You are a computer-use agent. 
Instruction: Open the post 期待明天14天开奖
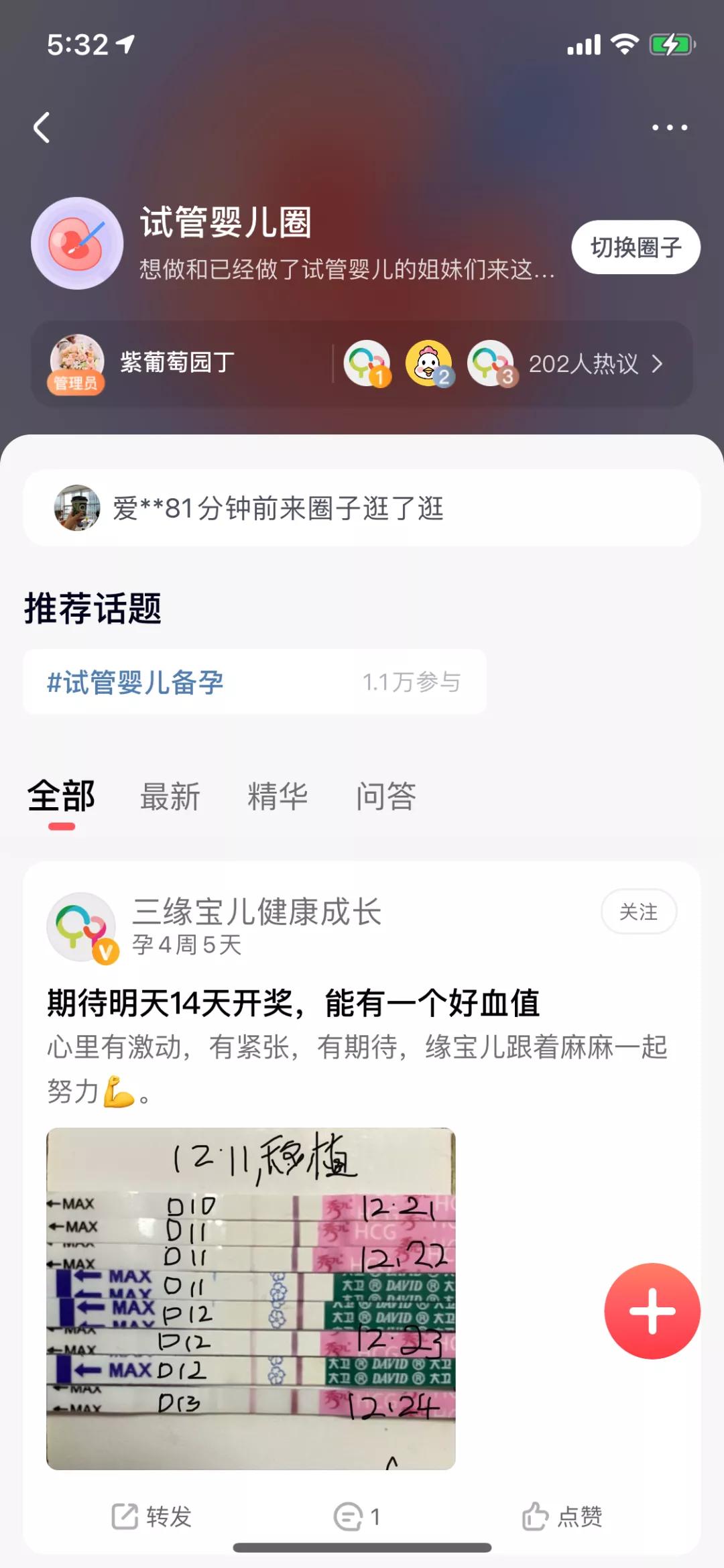pyautogui.click(x=294, y=1004)
